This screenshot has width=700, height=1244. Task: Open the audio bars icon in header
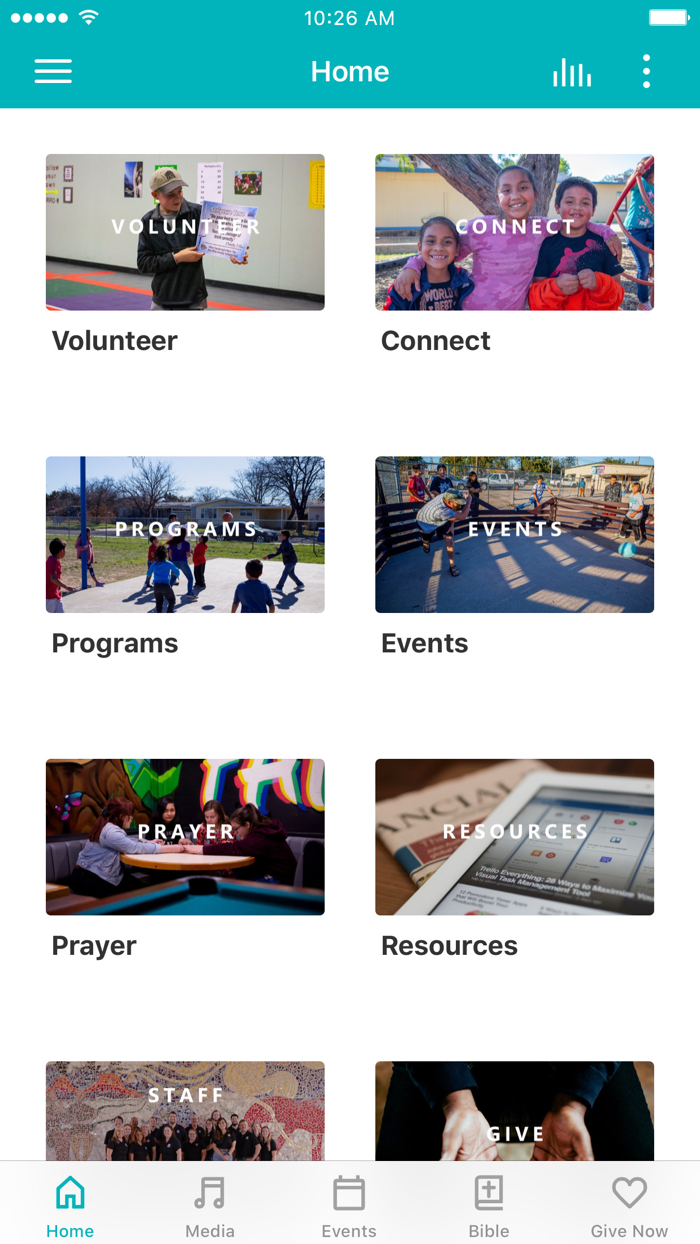pyautogui.click(x=571, y=72)
